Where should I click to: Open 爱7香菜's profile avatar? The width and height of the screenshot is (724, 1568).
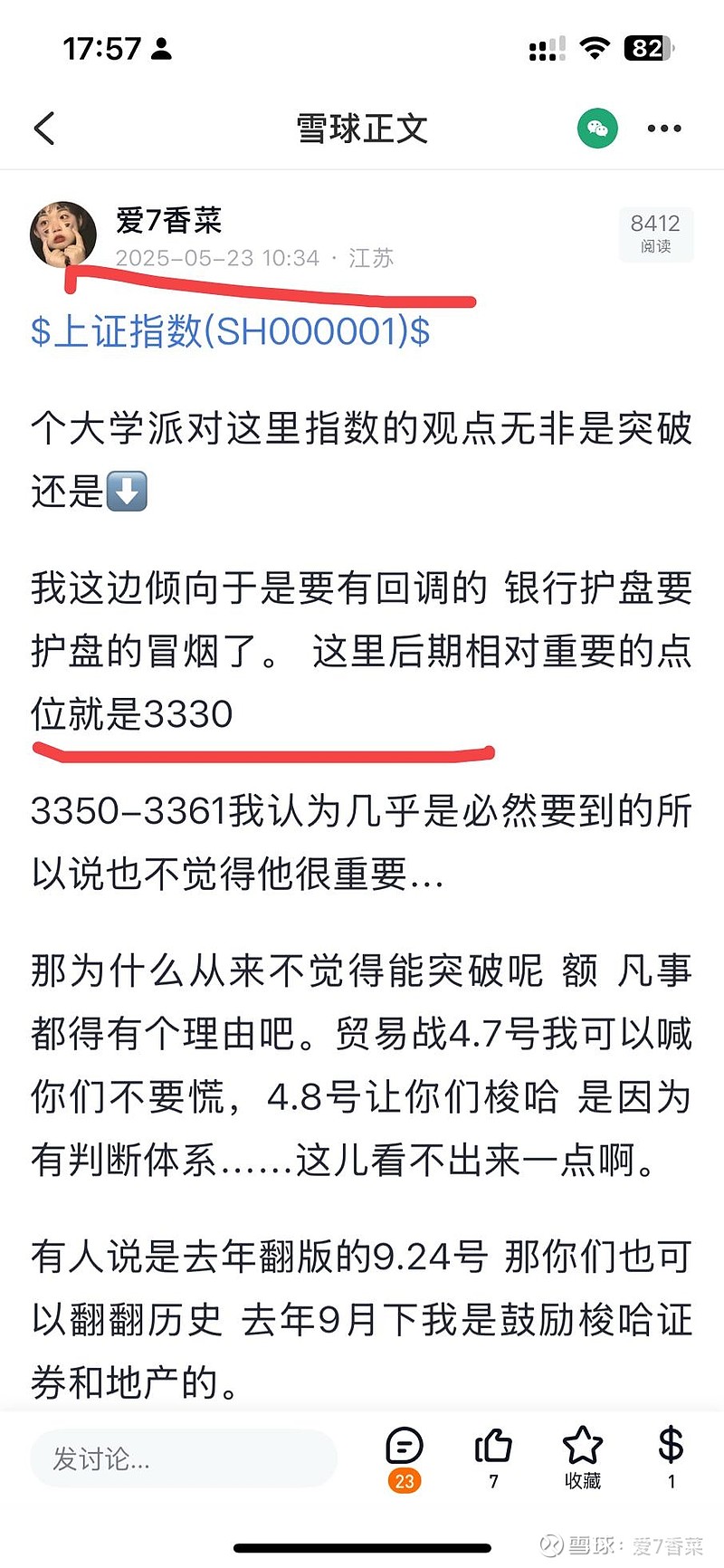(63, 234)
